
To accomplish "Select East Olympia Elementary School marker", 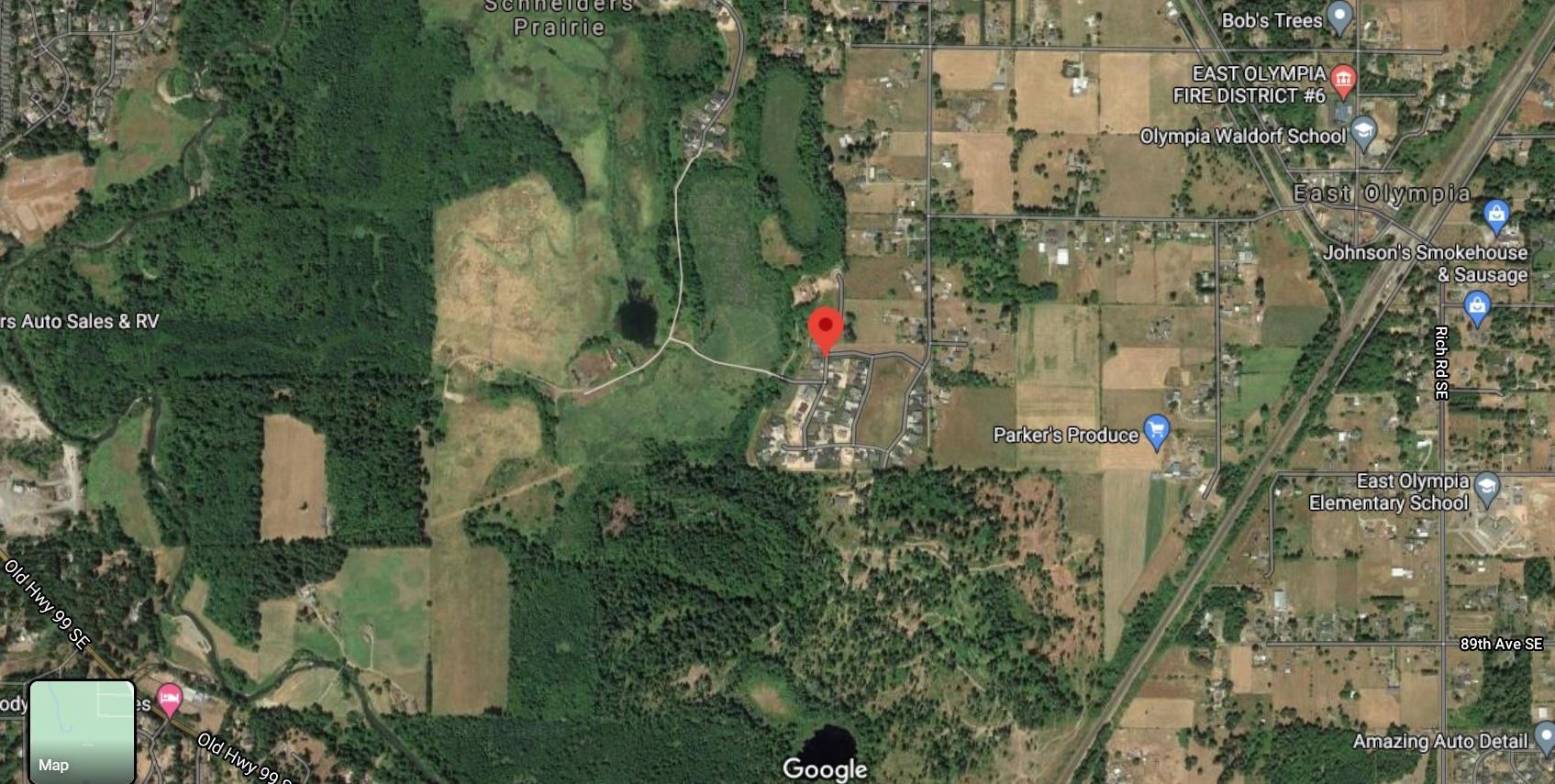I will pyautogui.click(x=1487, y=489).
